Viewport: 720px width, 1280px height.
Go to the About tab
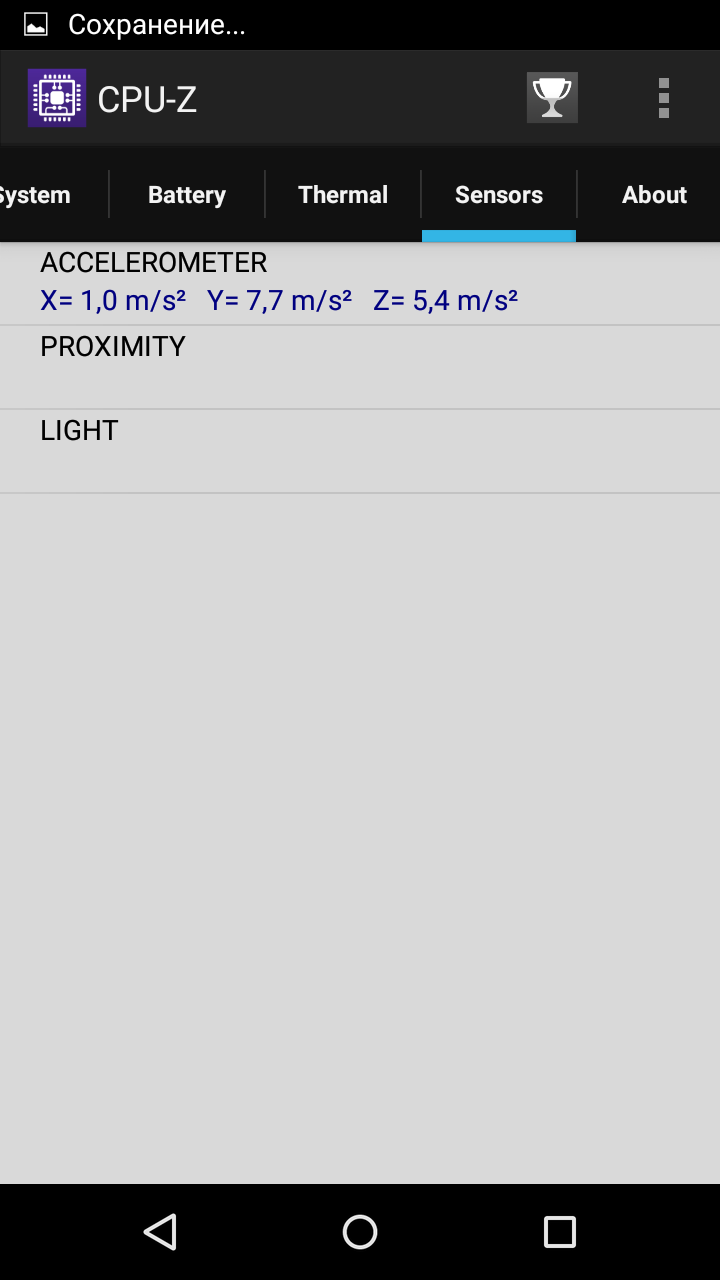(654, 195)
